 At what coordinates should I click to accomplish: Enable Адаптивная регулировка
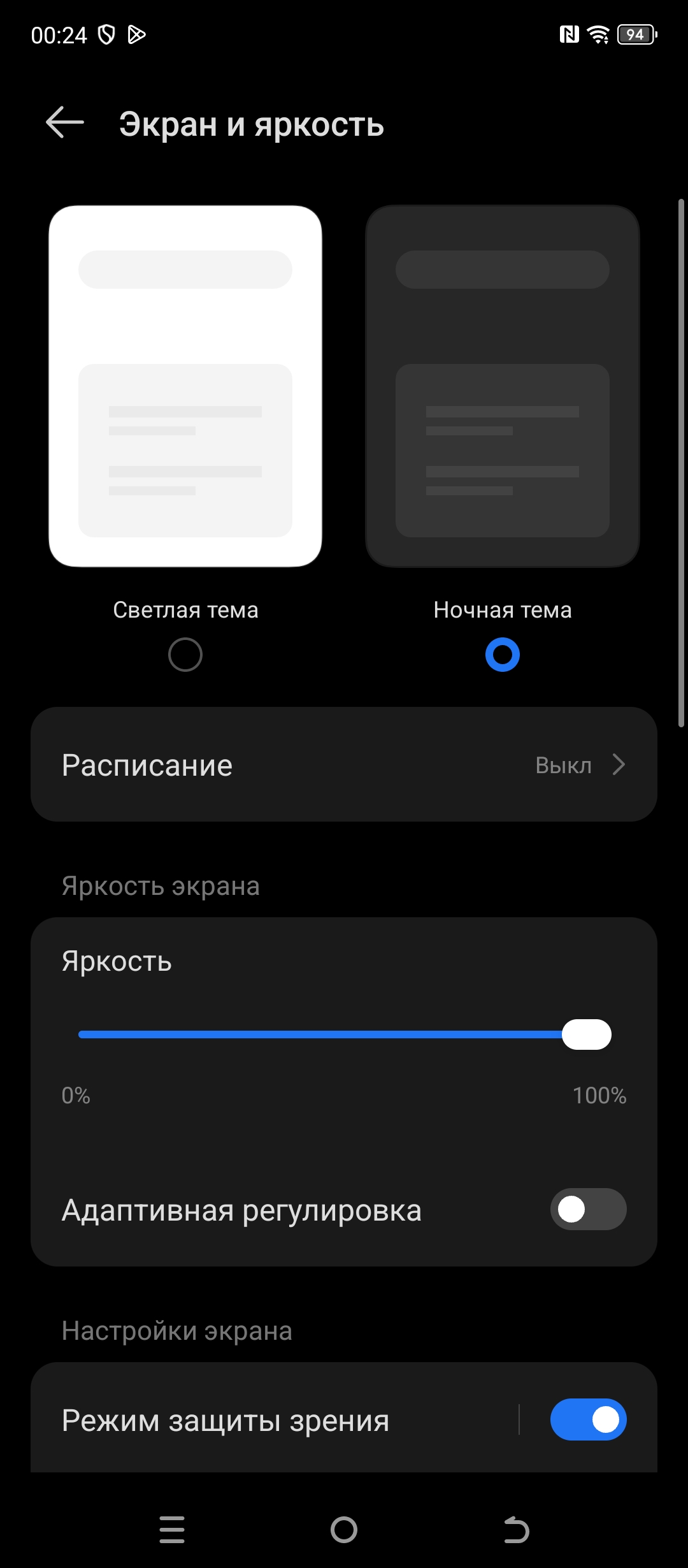click(588, 1209)
